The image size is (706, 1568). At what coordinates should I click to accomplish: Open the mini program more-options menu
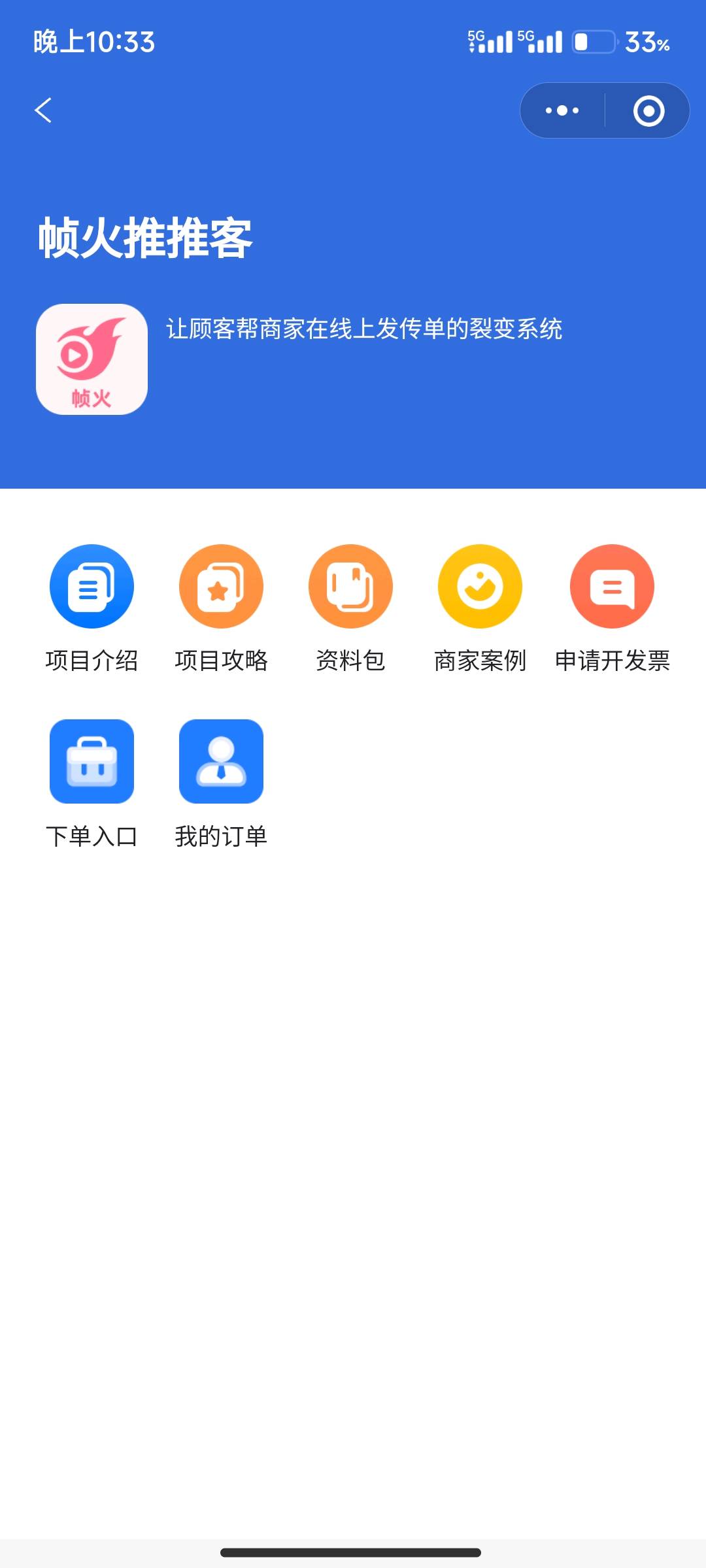click(x=562, y=110)
